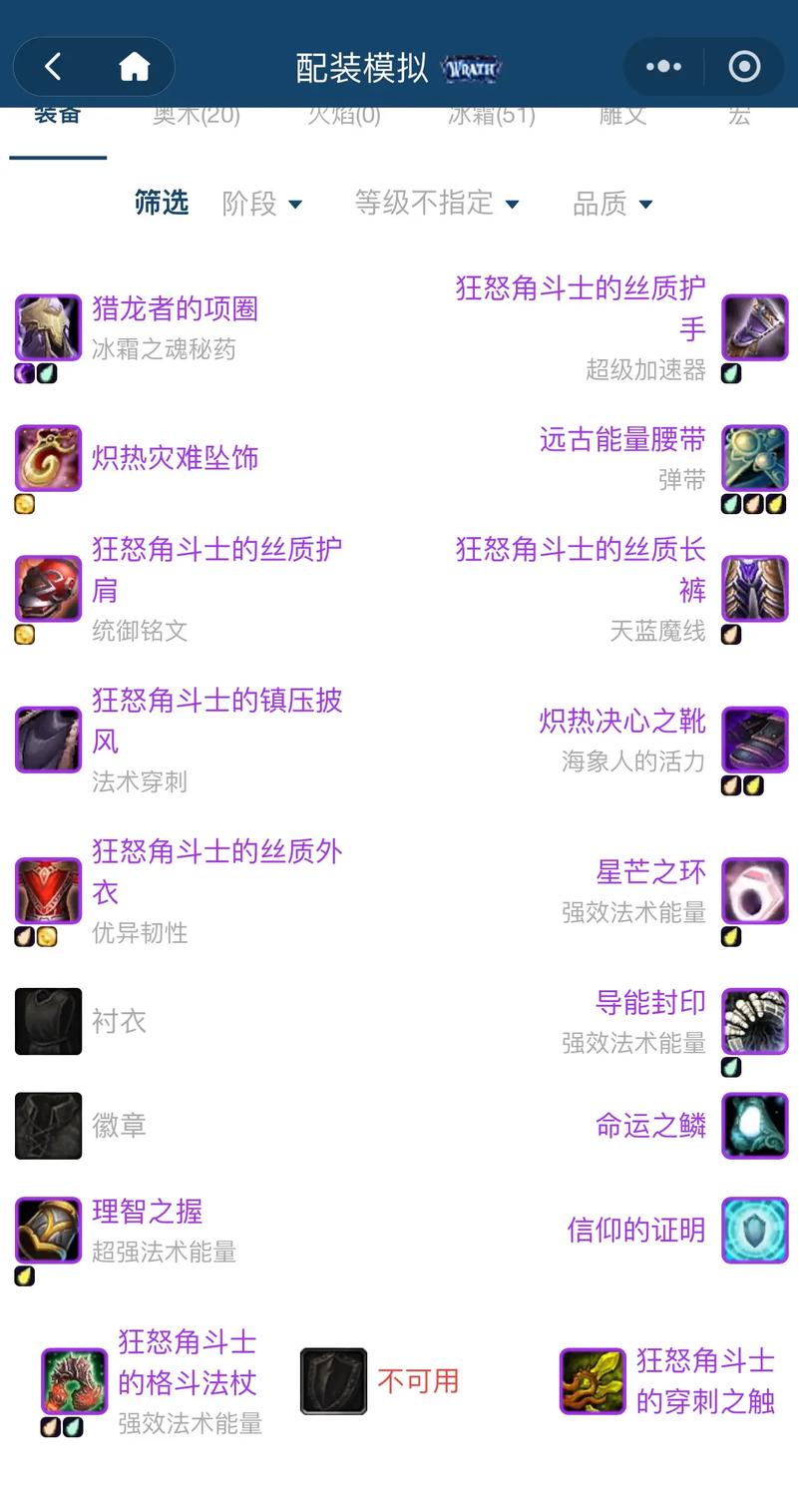The width and height of the screenshot is (798, 1512).
Task: Click the 理智之握 gloves icon
Action: pos(47,1231)
